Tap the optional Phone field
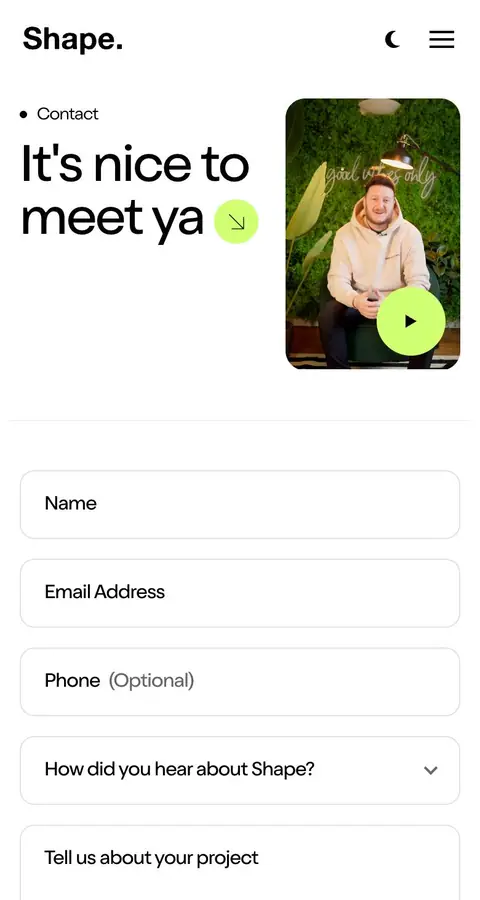This screenshot has height=900, width=480. (x=240, y=681)
